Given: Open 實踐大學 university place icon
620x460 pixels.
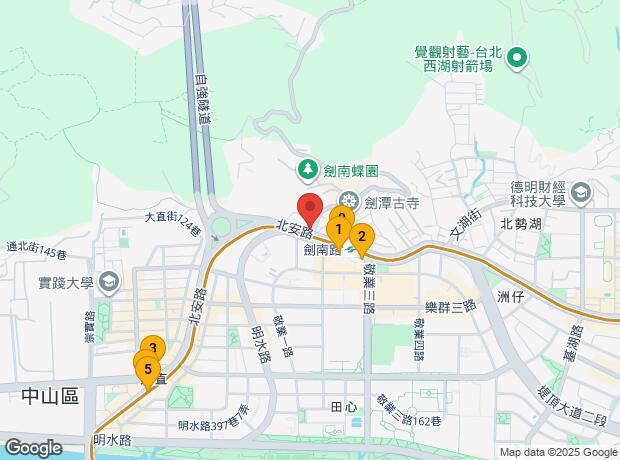Looking at the screenshot, I should (106, 283).
